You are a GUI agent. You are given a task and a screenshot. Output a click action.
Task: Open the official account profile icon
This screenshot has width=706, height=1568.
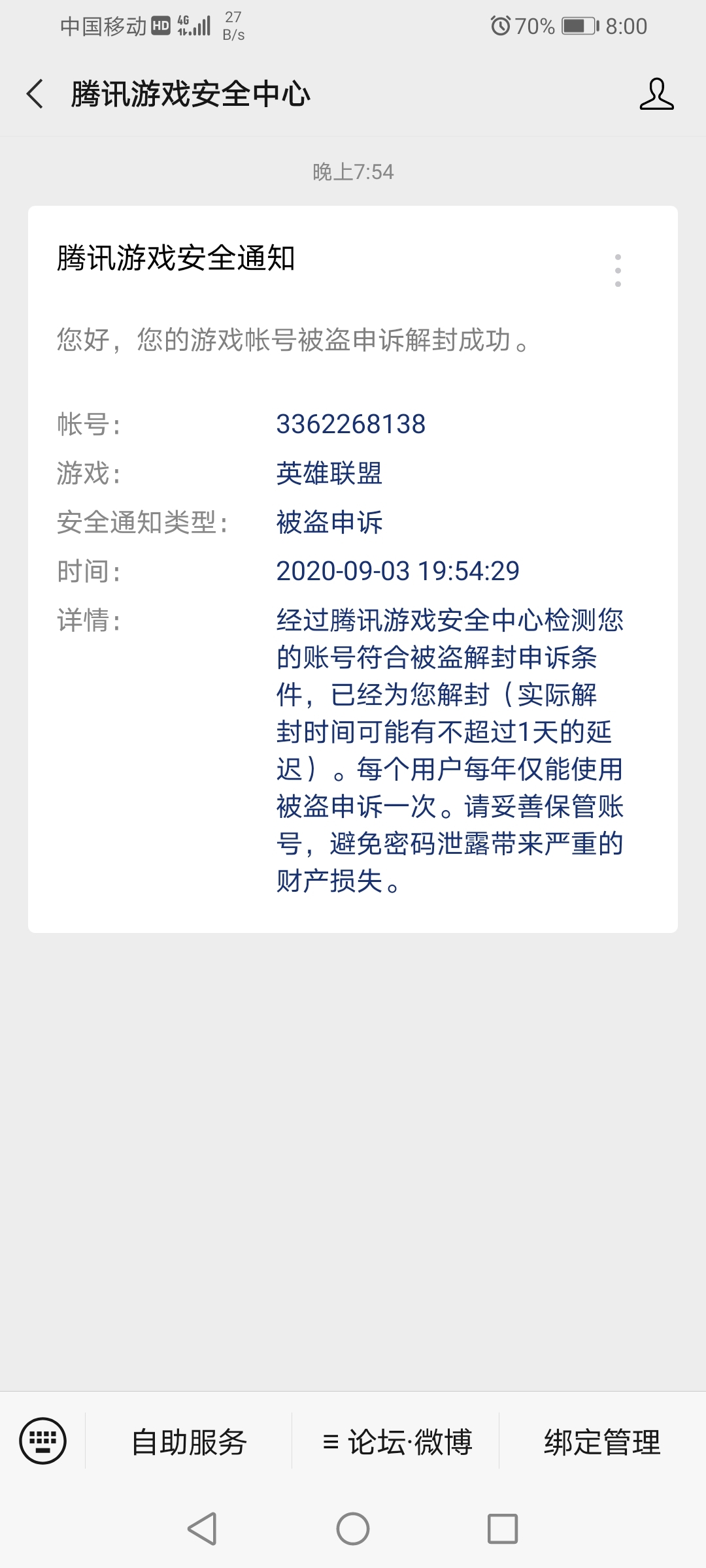pyautogui.click(x=656, y=94)
